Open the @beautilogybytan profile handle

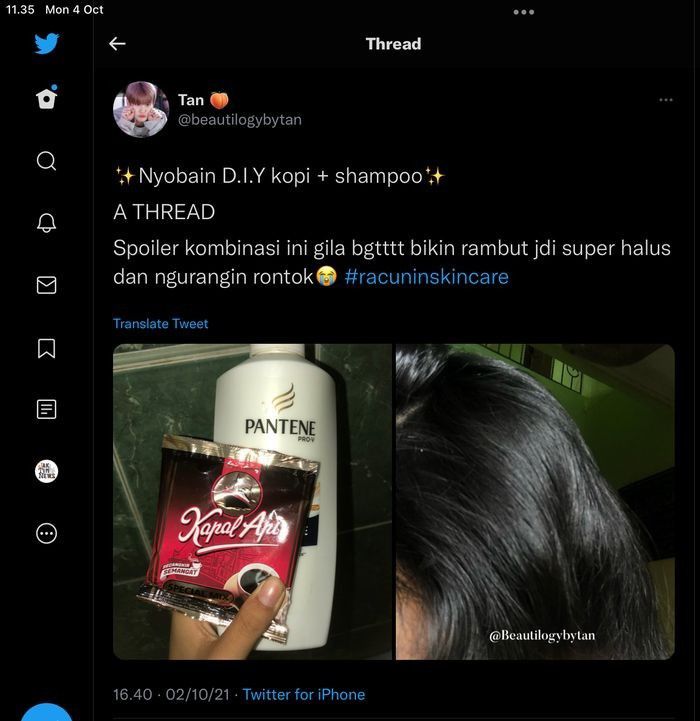coord(239,120)
